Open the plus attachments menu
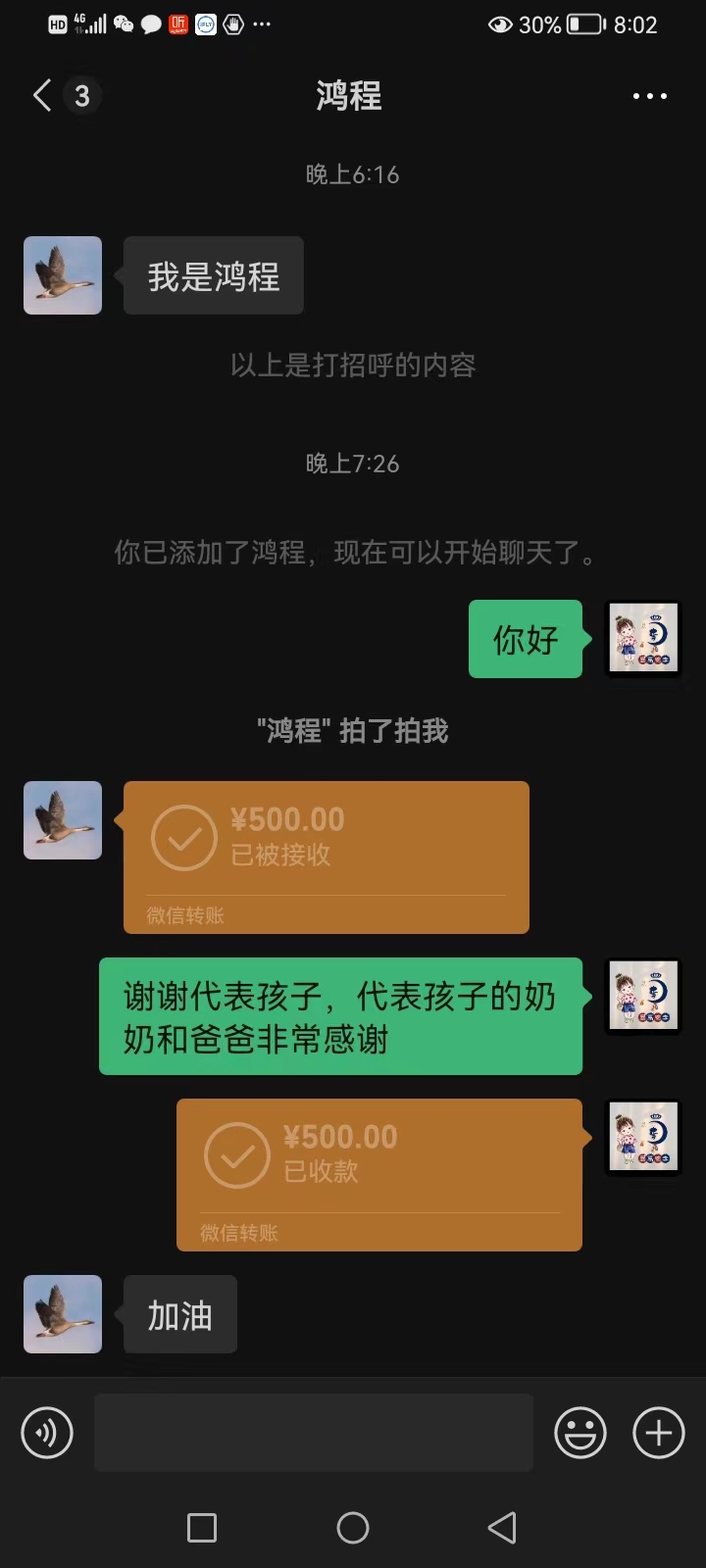The width and height of the screenshot is (706, 1568). 659,1433
